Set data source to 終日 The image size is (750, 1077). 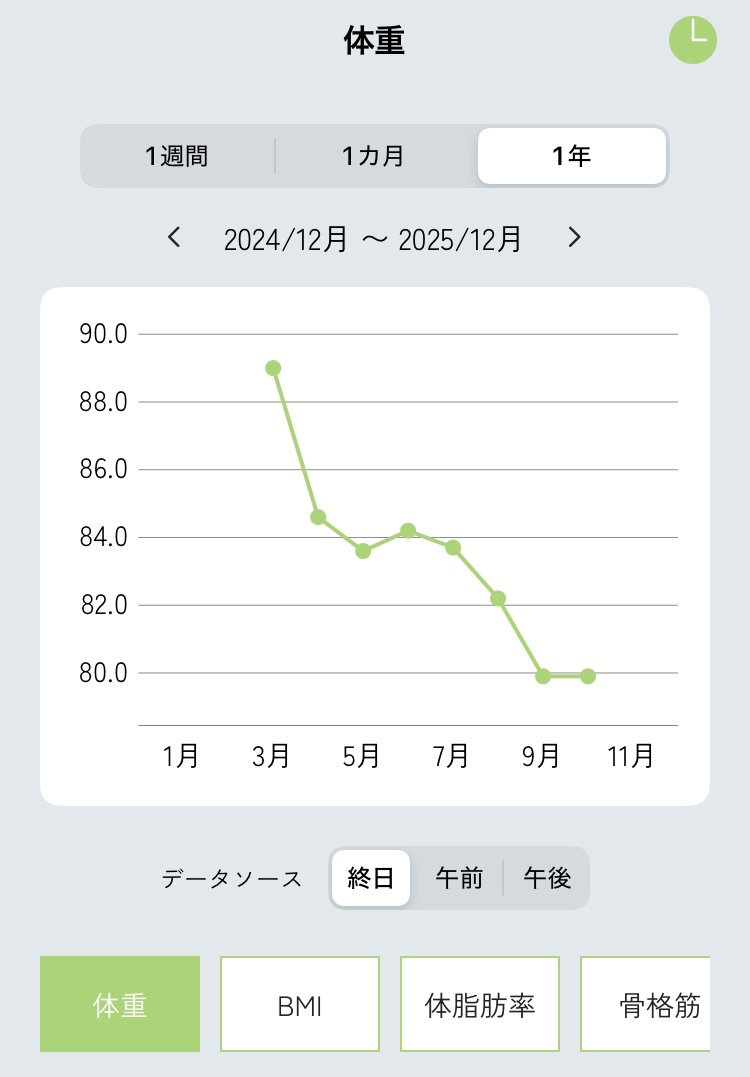[371, 878]
